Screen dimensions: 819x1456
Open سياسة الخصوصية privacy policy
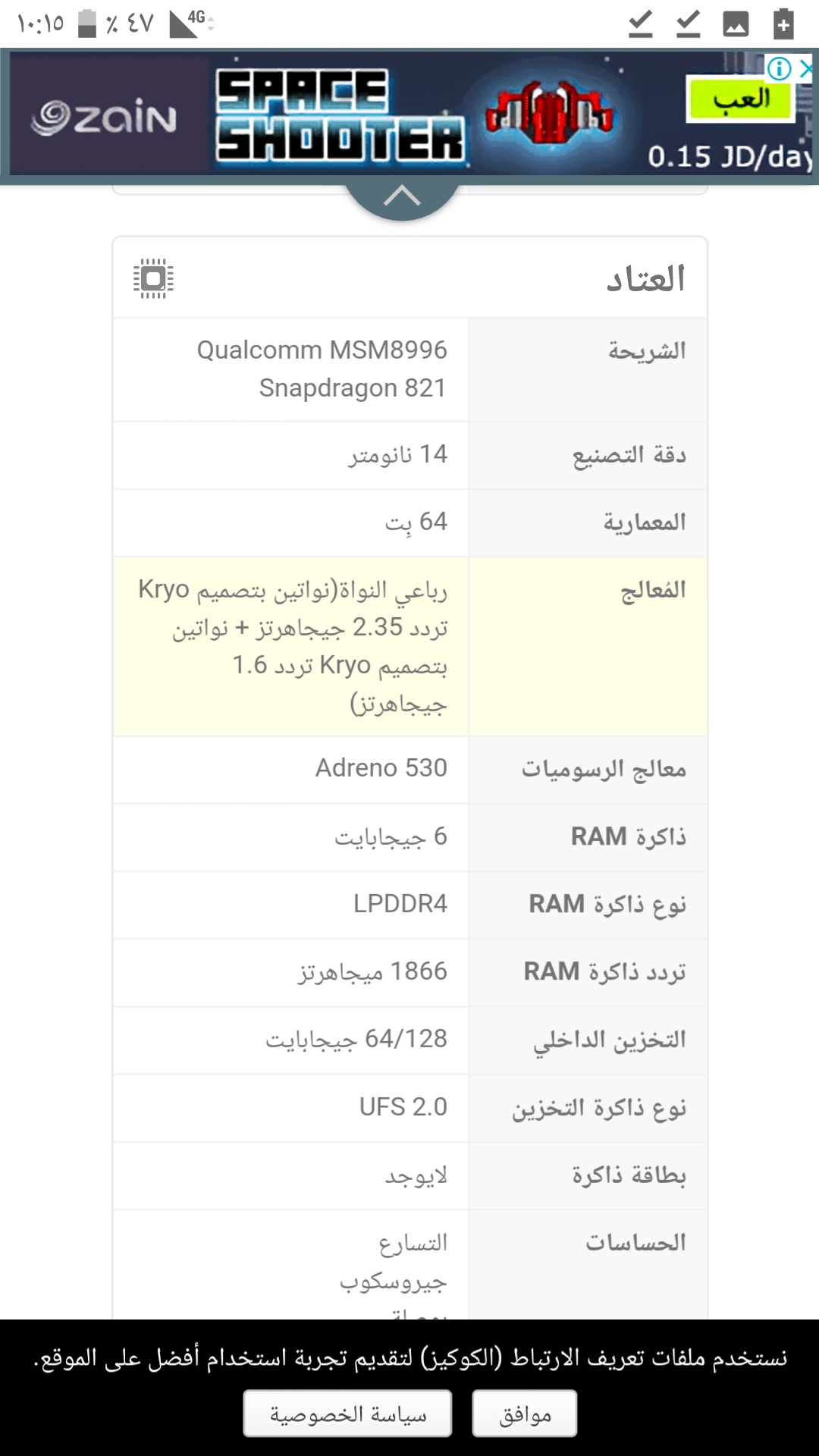pos(347,1414)
